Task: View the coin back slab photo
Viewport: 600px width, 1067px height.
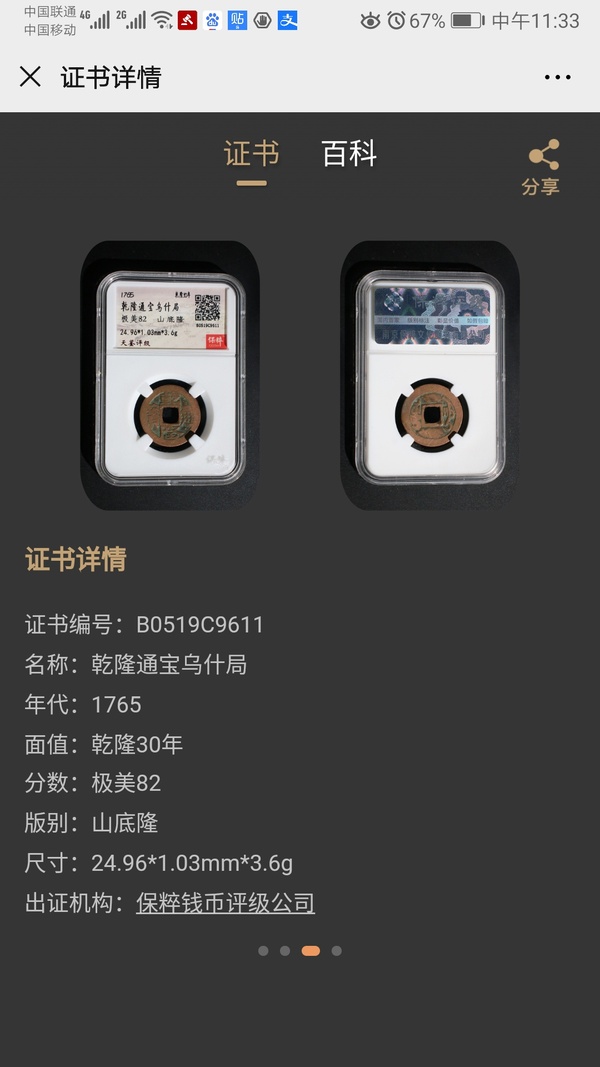Action: (430, 377)
